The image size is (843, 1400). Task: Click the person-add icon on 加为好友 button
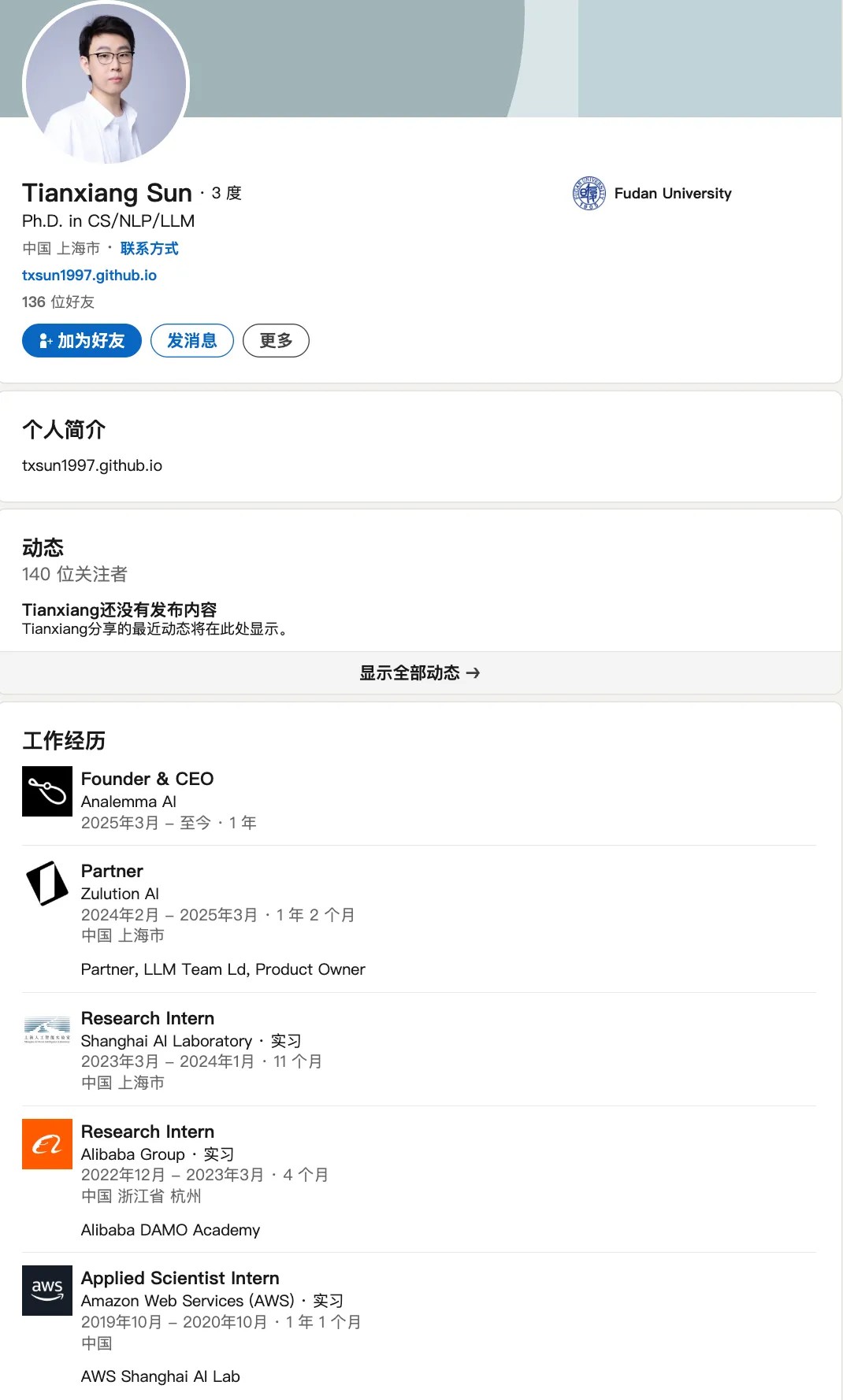click(x=44, y=340)
